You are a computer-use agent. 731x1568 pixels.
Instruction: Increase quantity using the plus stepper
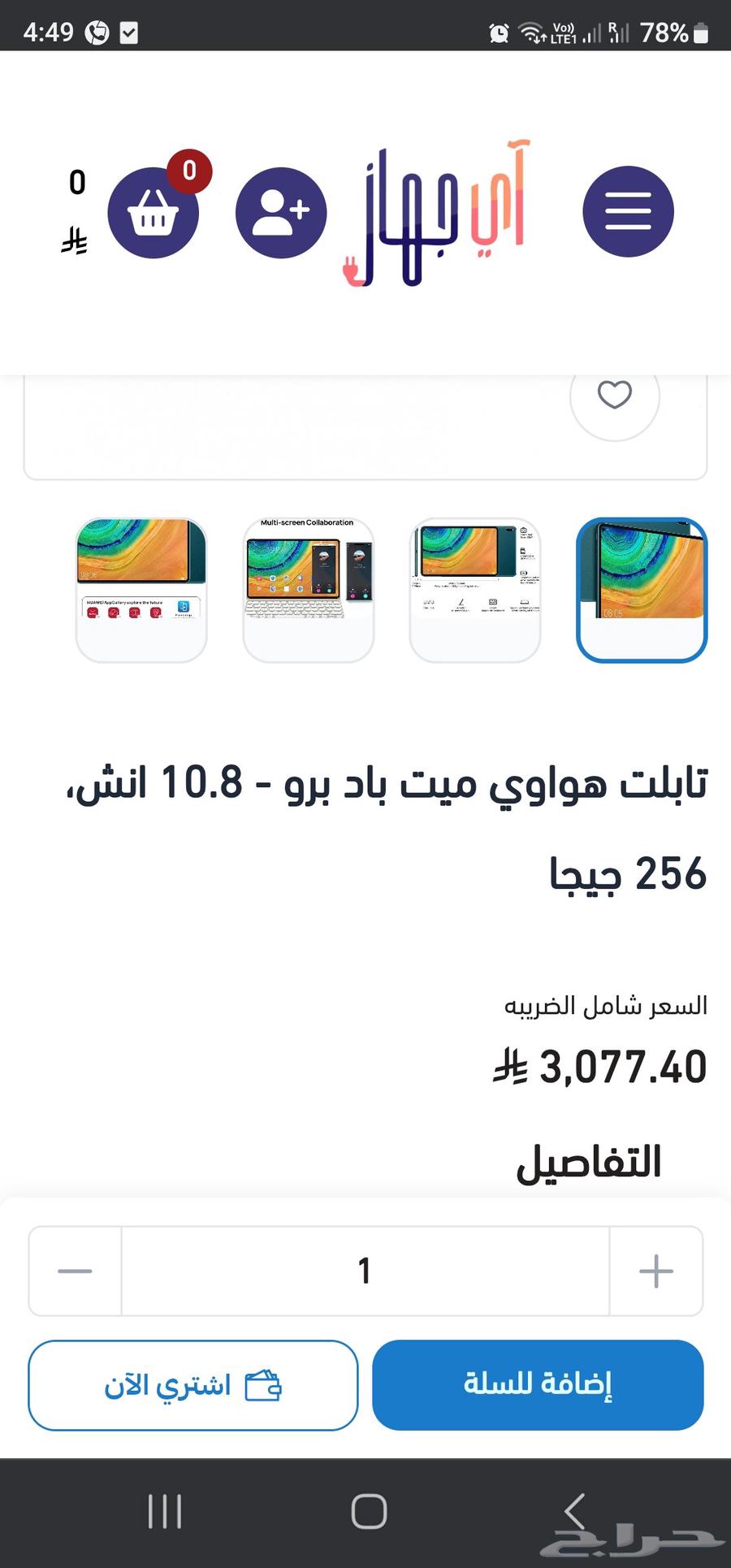pyautogui.click(x=655, y=1270)
